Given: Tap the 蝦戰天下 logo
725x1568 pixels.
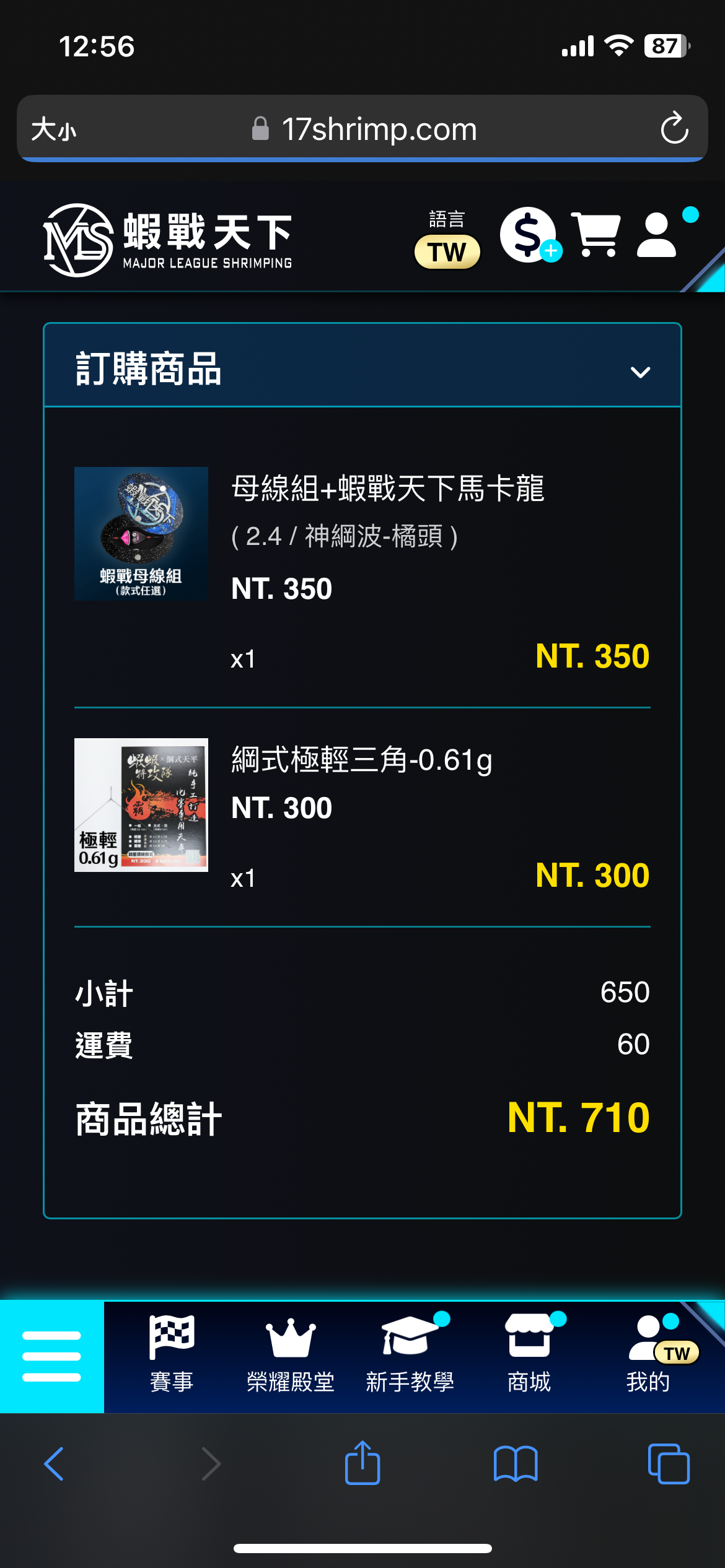Looking at the screenshot, I should pyautogui.click(x=167, y=240).
